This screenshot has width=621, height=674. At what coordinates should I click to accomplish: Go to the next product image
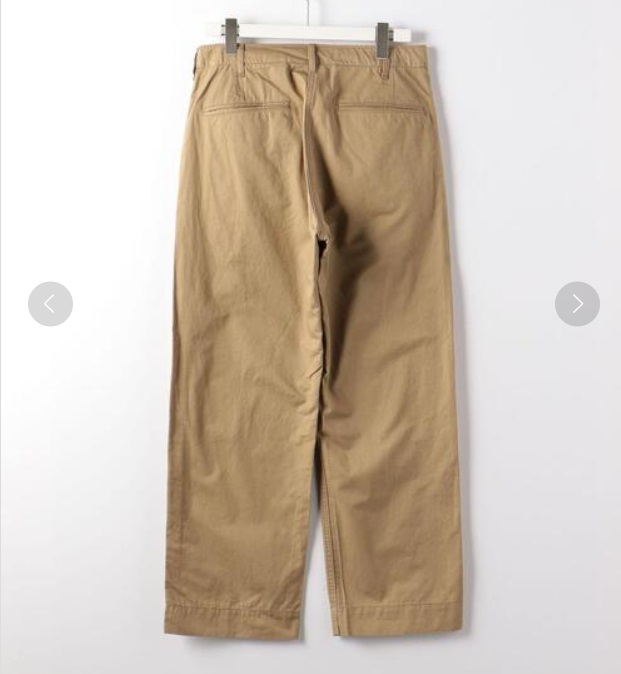577,304
